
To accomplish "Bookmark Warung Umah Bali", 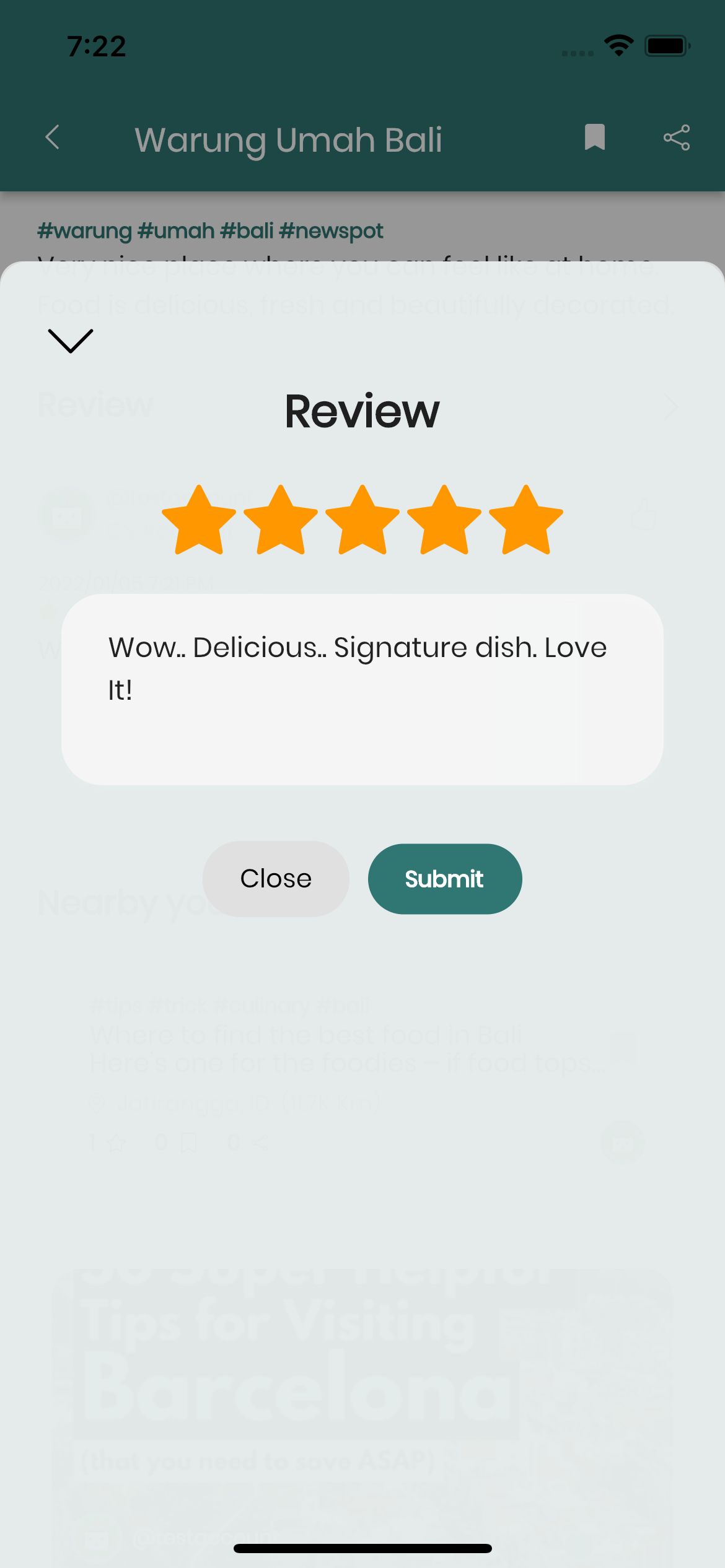I will pyautogui.click(x=595, y=137).
